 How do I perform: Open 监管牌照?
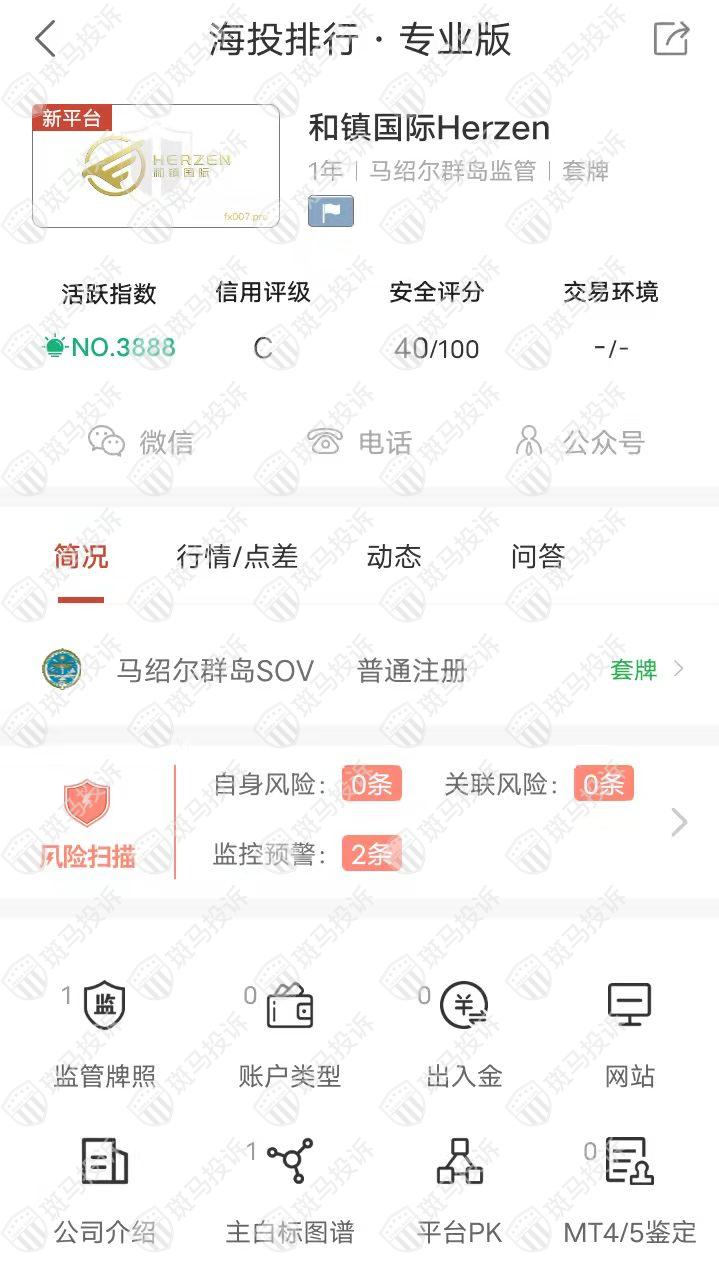coord(105,1034)
